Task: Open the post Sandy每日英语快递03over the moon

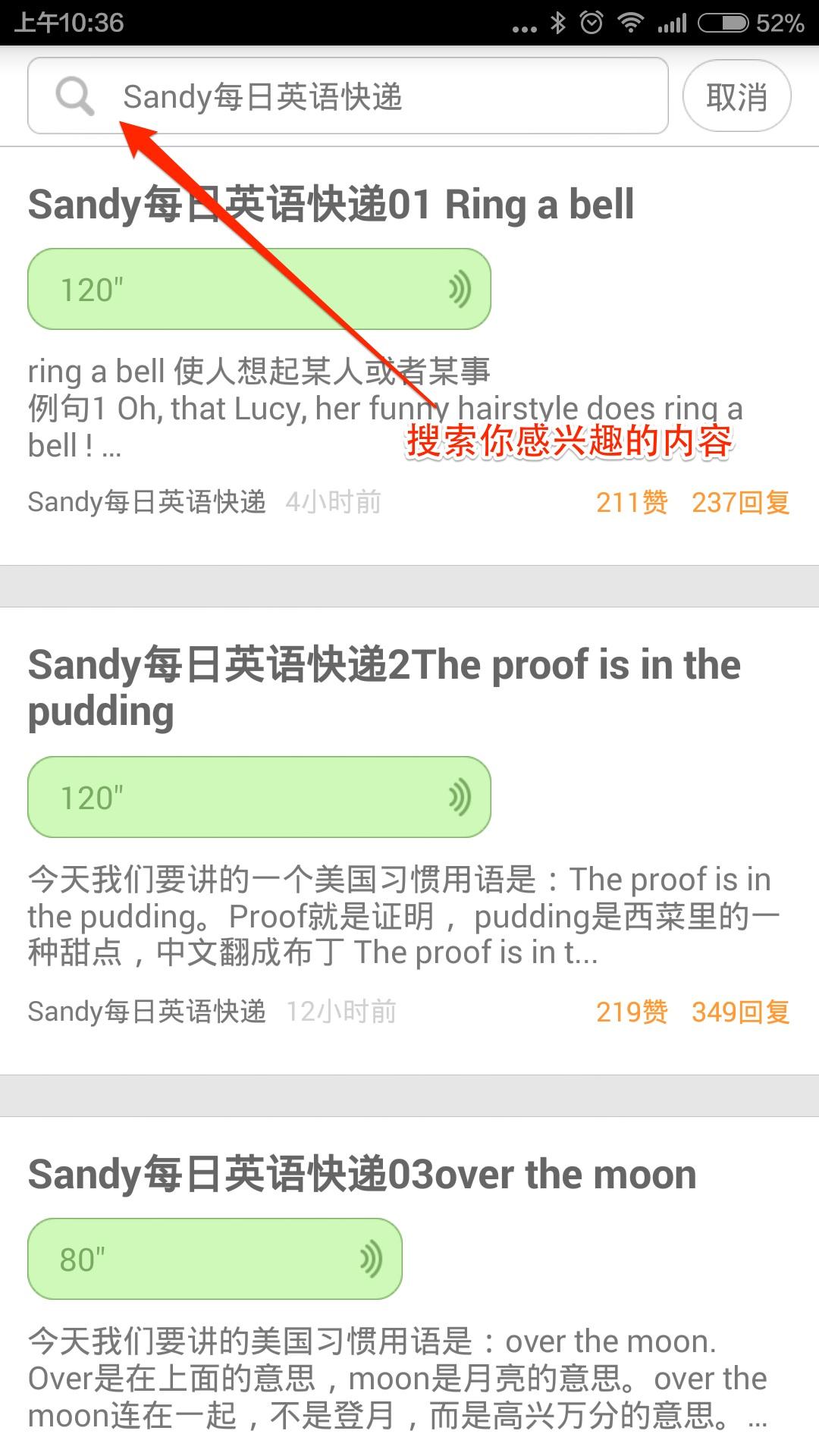Action: pyautogui.click(x=362, y=1175)
